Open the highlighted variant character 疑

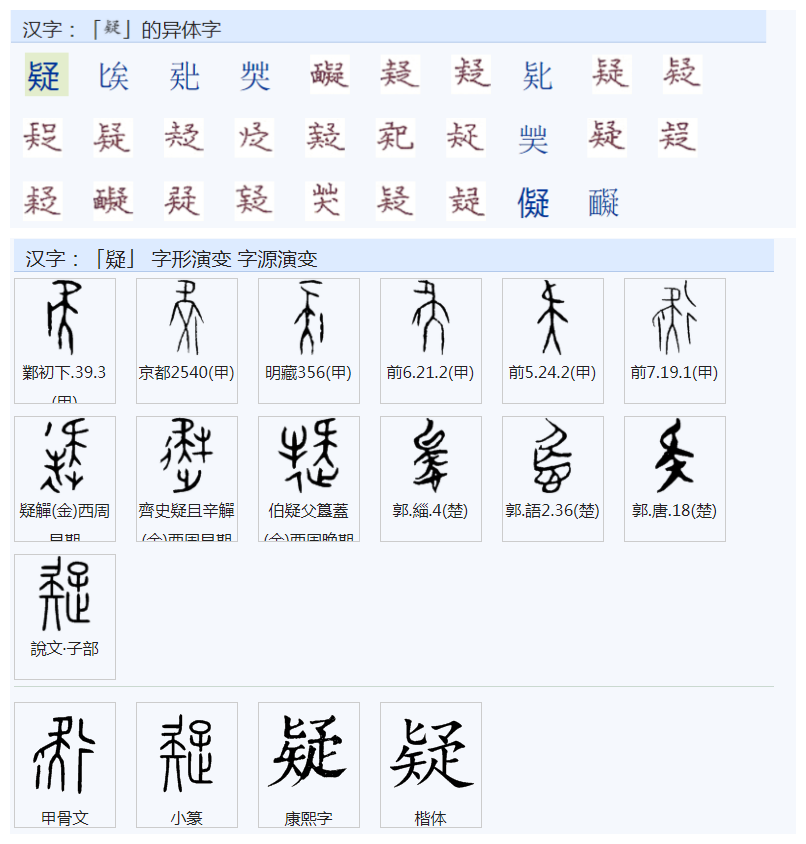click(x=45, y=75)
